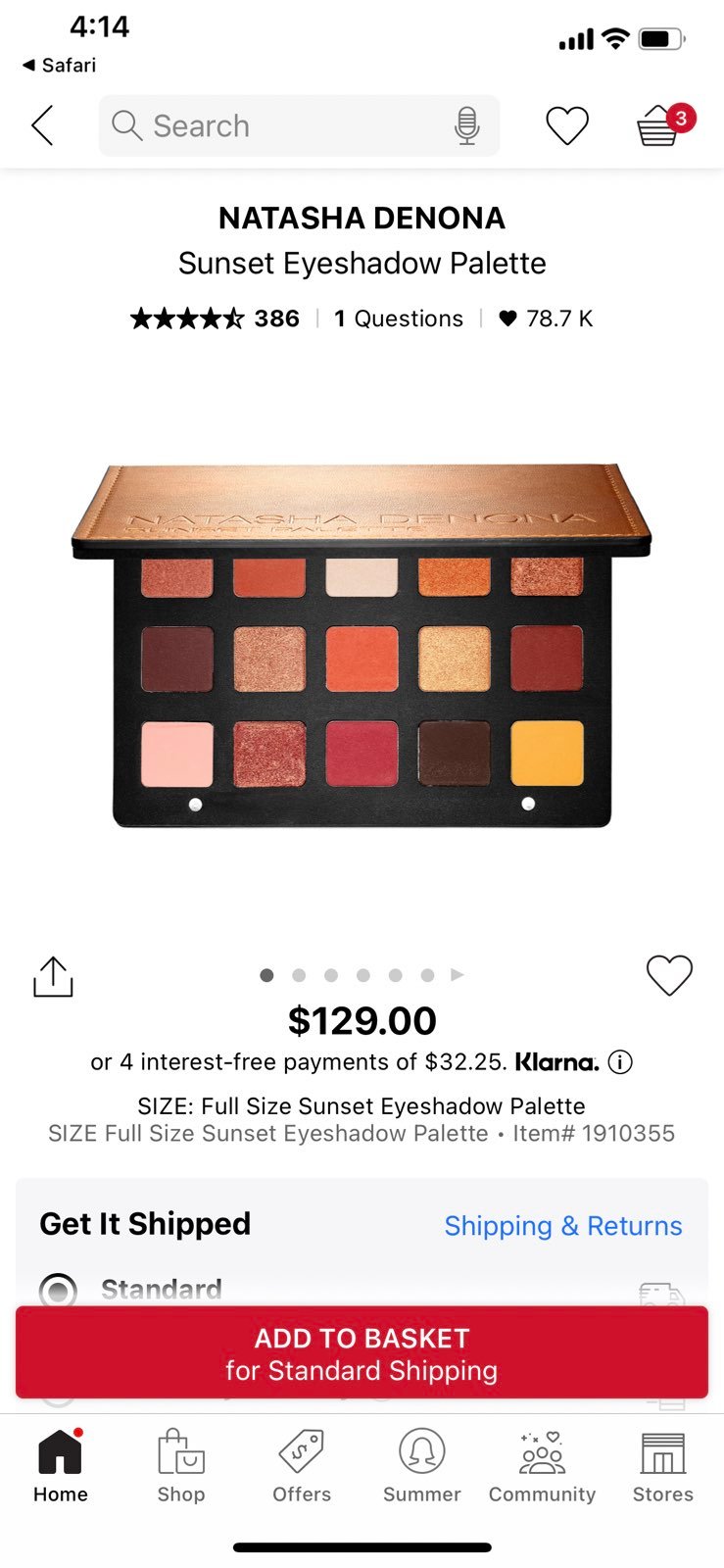Add to Basket for Standard Shipping
This screenshot has height=1568, width=724.
[362, 1352]
